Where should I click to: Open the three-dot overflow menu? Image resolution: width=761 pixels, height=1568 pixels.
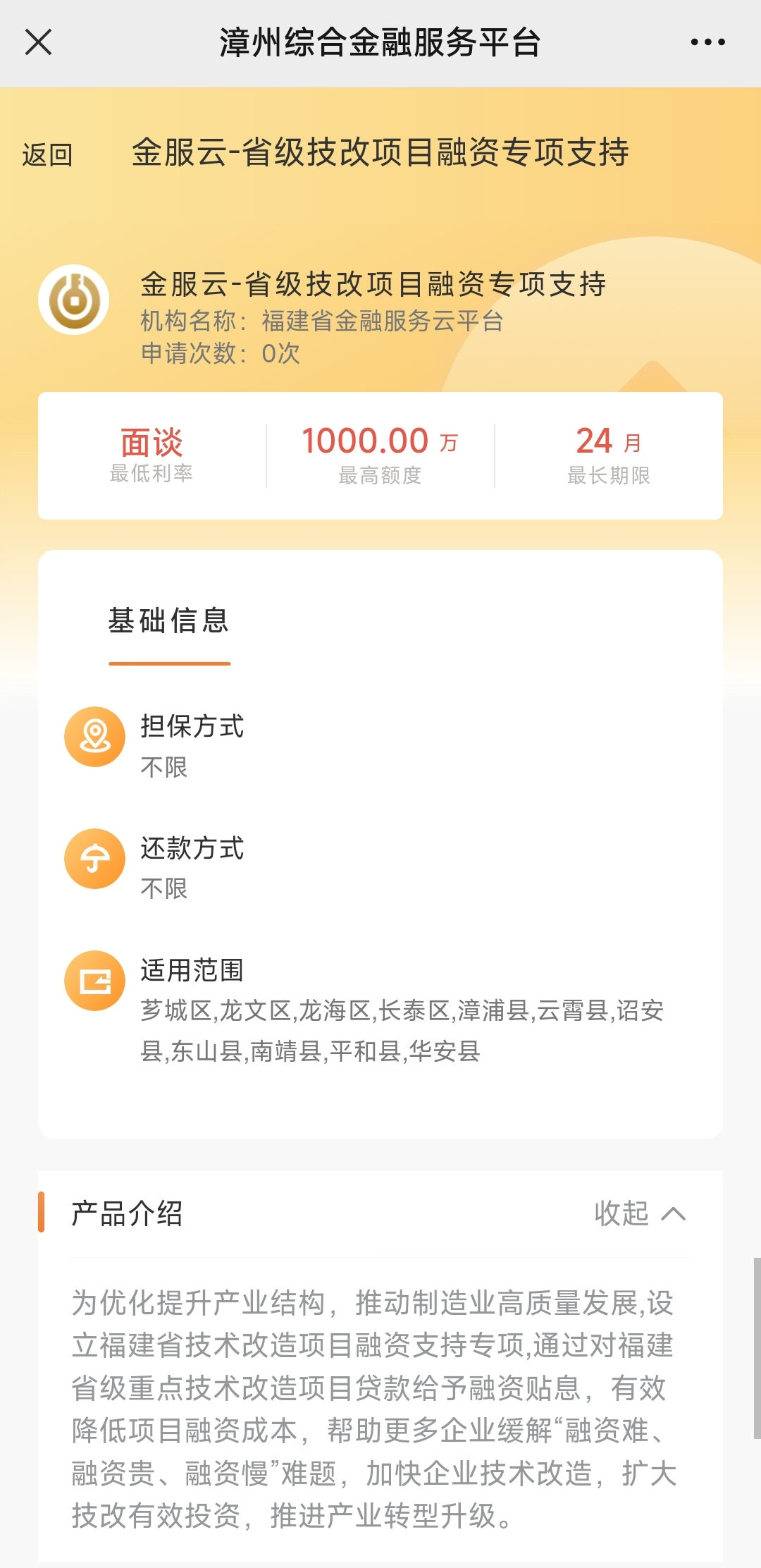[x=707, y=42]
